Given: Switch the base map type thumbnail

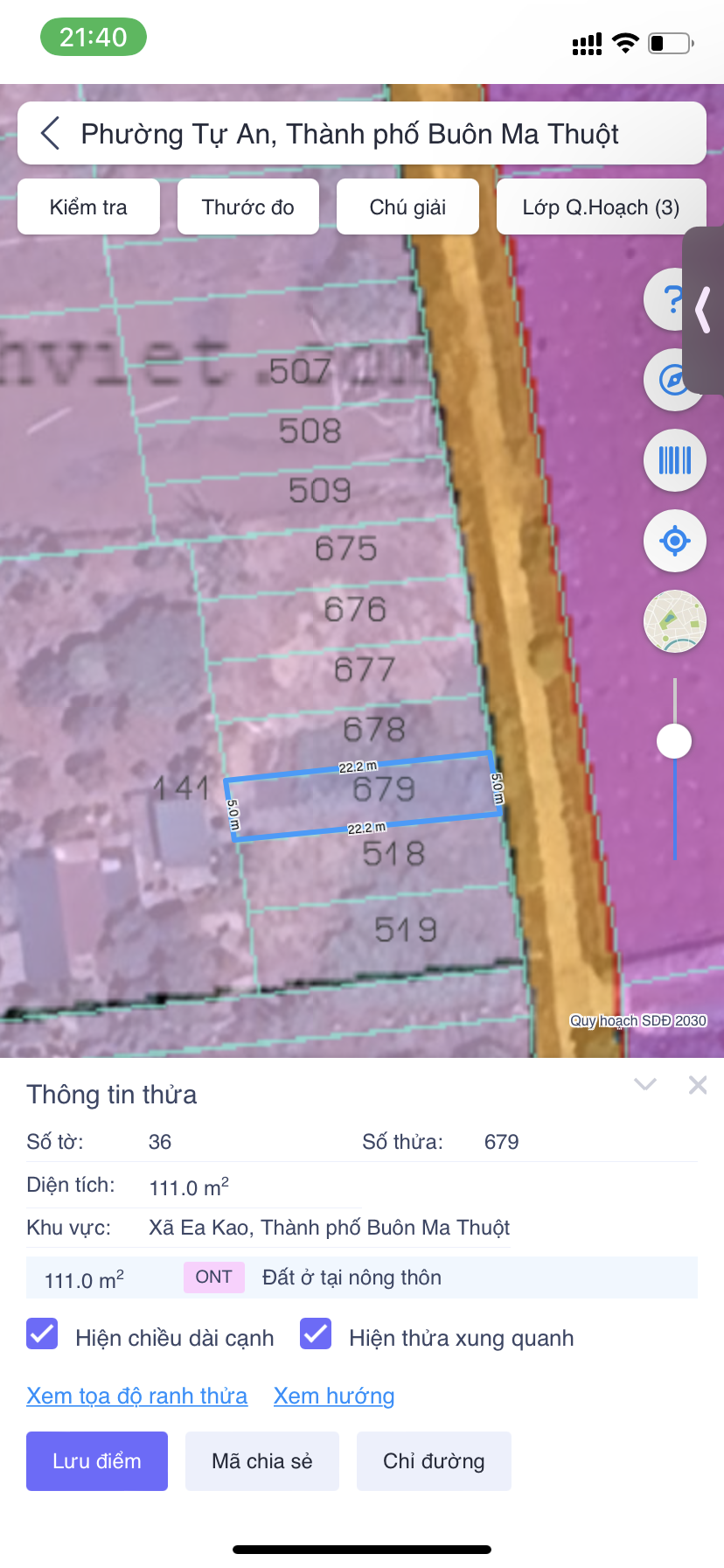Looking at the screenshot, I should [x=674, y=621].
